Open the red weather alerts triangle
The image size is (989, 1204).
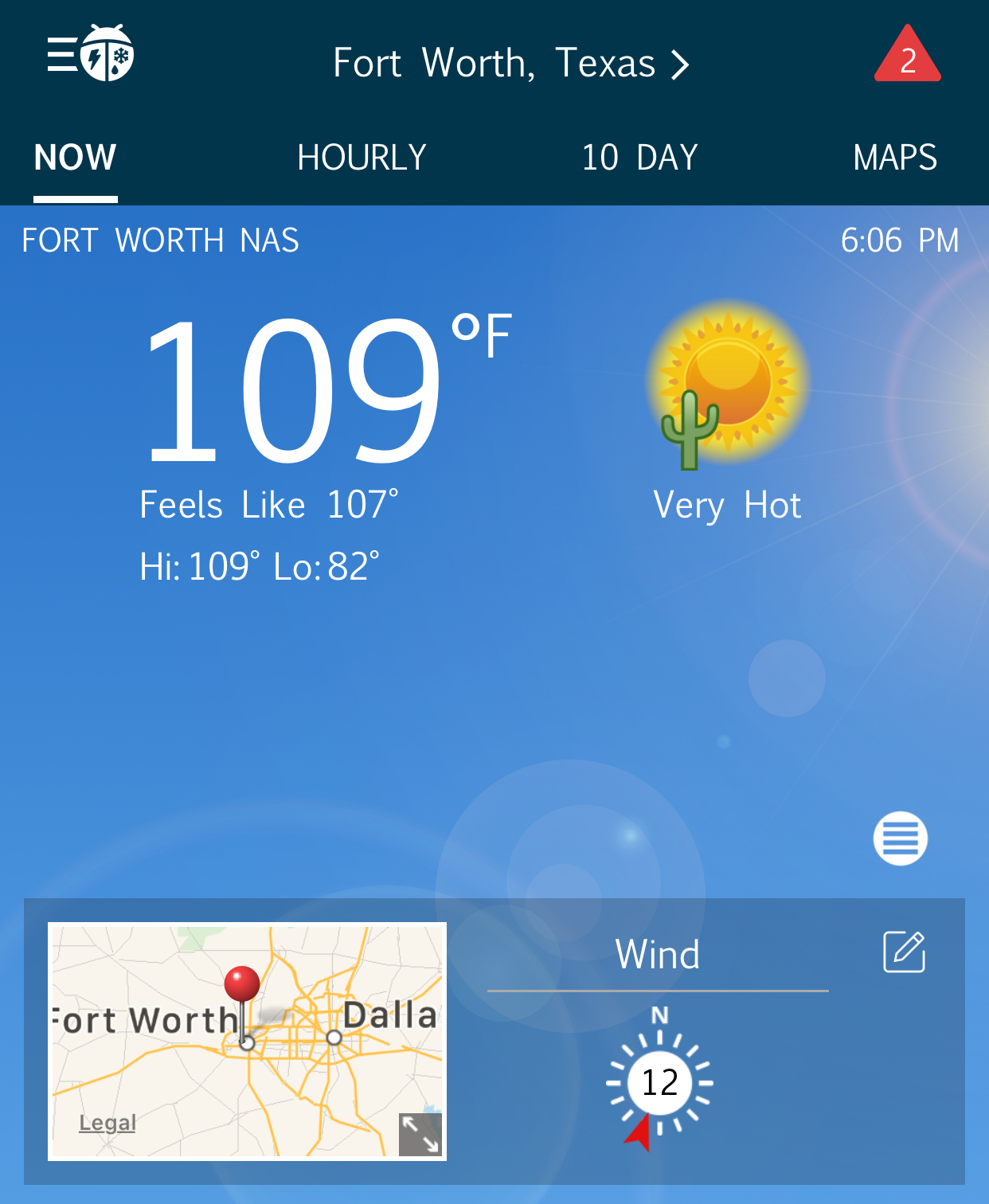coord(907,56)
